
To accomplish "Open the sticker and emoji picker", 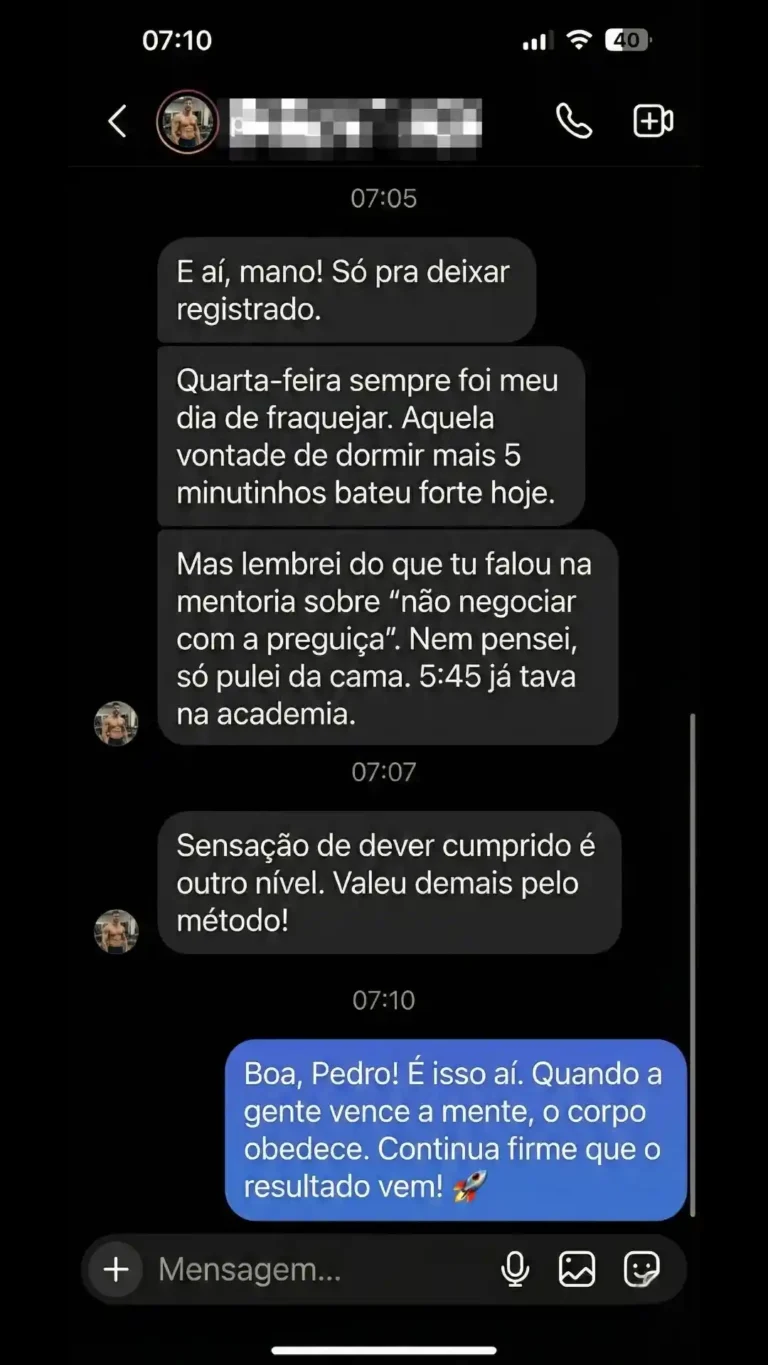I will (x=640, y=1268).
